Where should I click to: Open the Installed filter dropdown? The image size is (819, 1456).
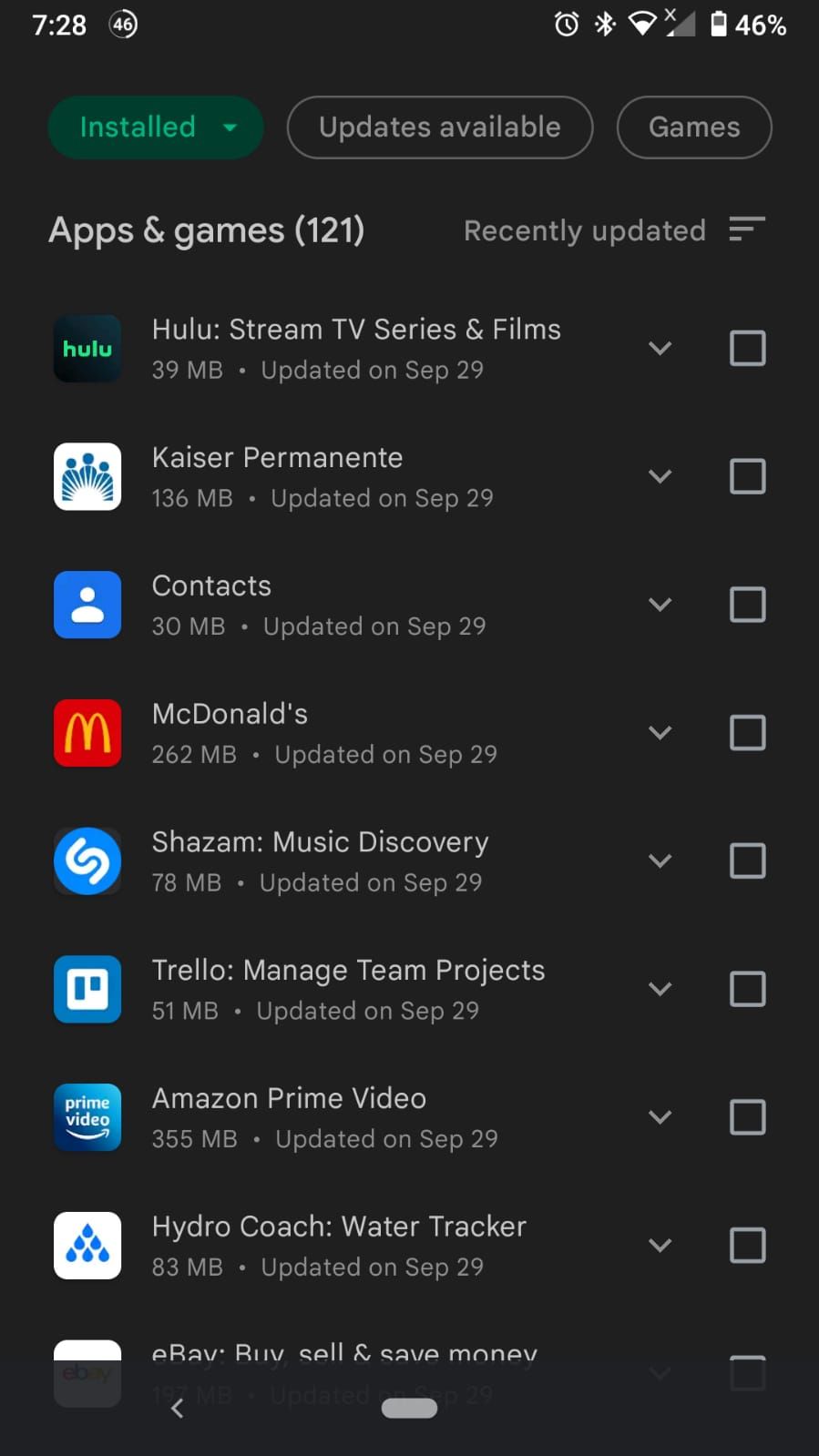[155, 127]
